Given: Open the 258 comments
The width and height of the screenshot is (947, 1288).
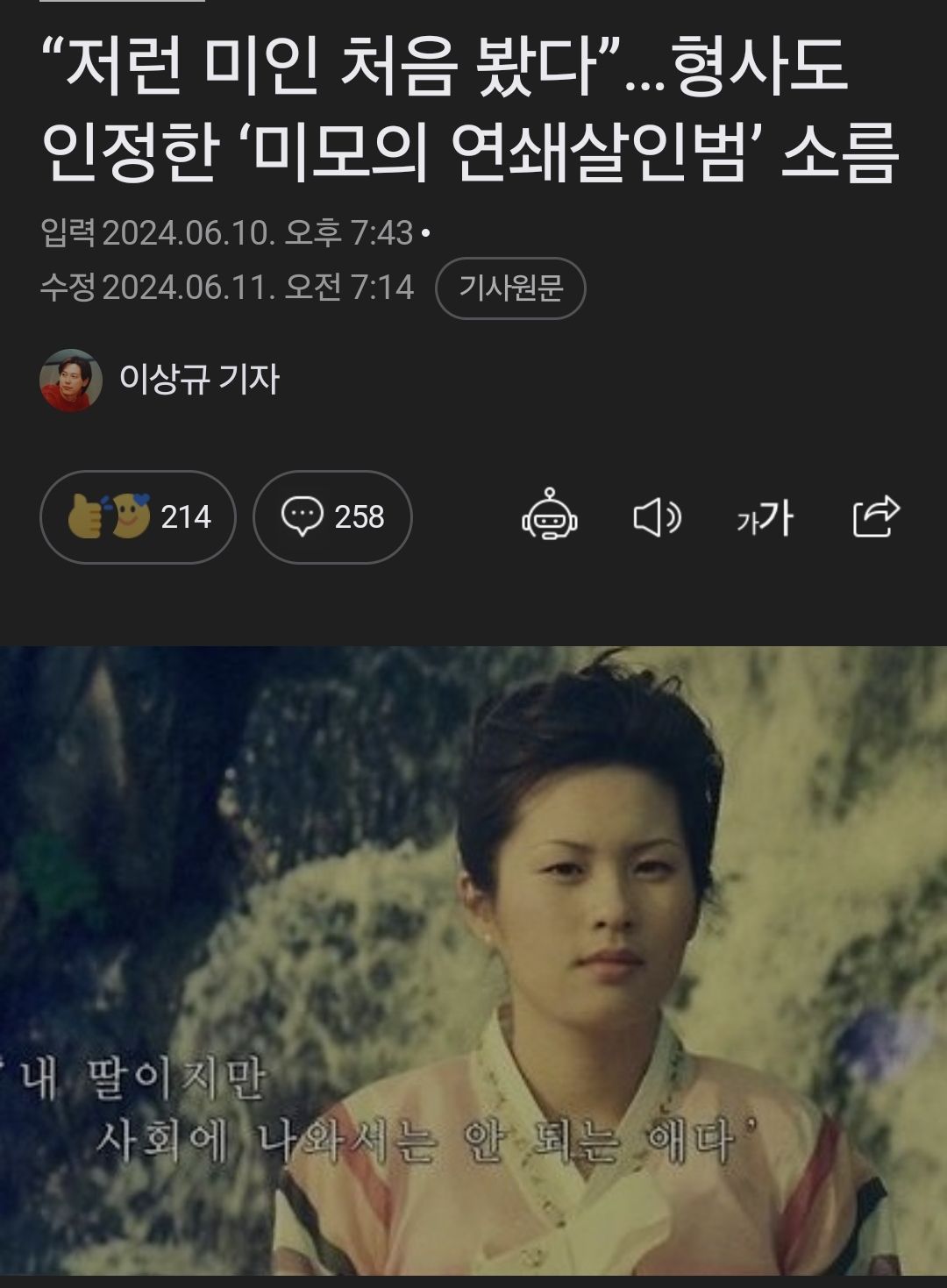Looking at the screenshot, I should (332, 516).
